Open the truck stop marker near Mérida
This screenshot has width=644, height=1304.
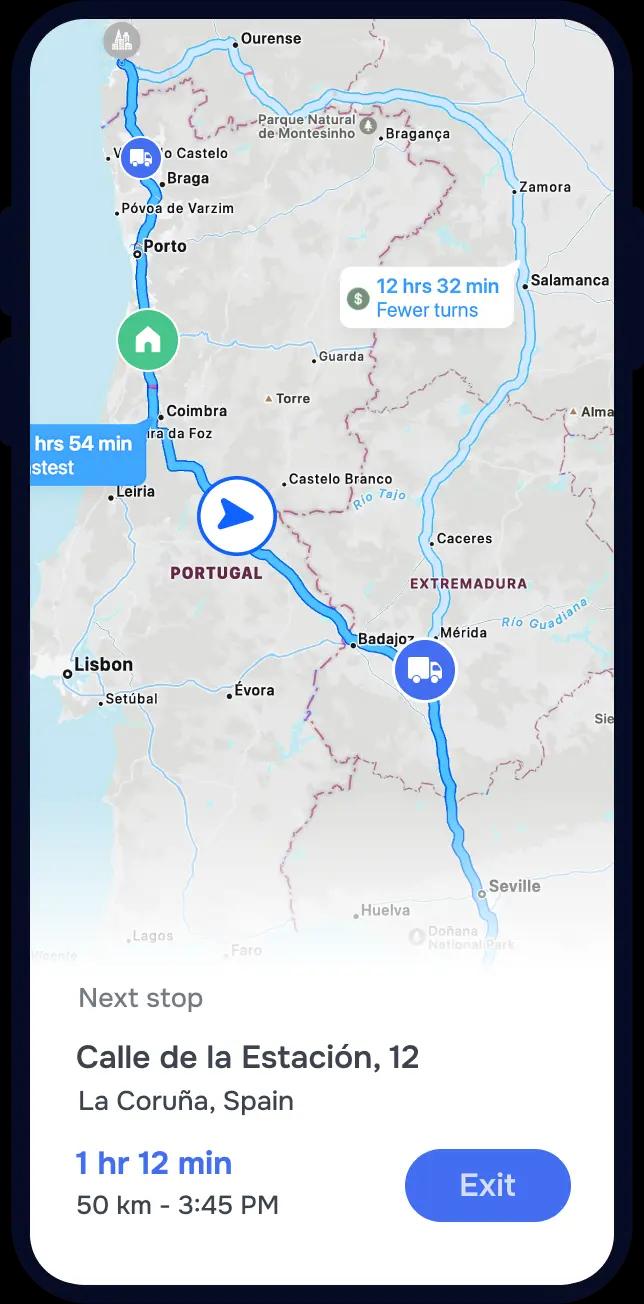[x=425, y=670]
